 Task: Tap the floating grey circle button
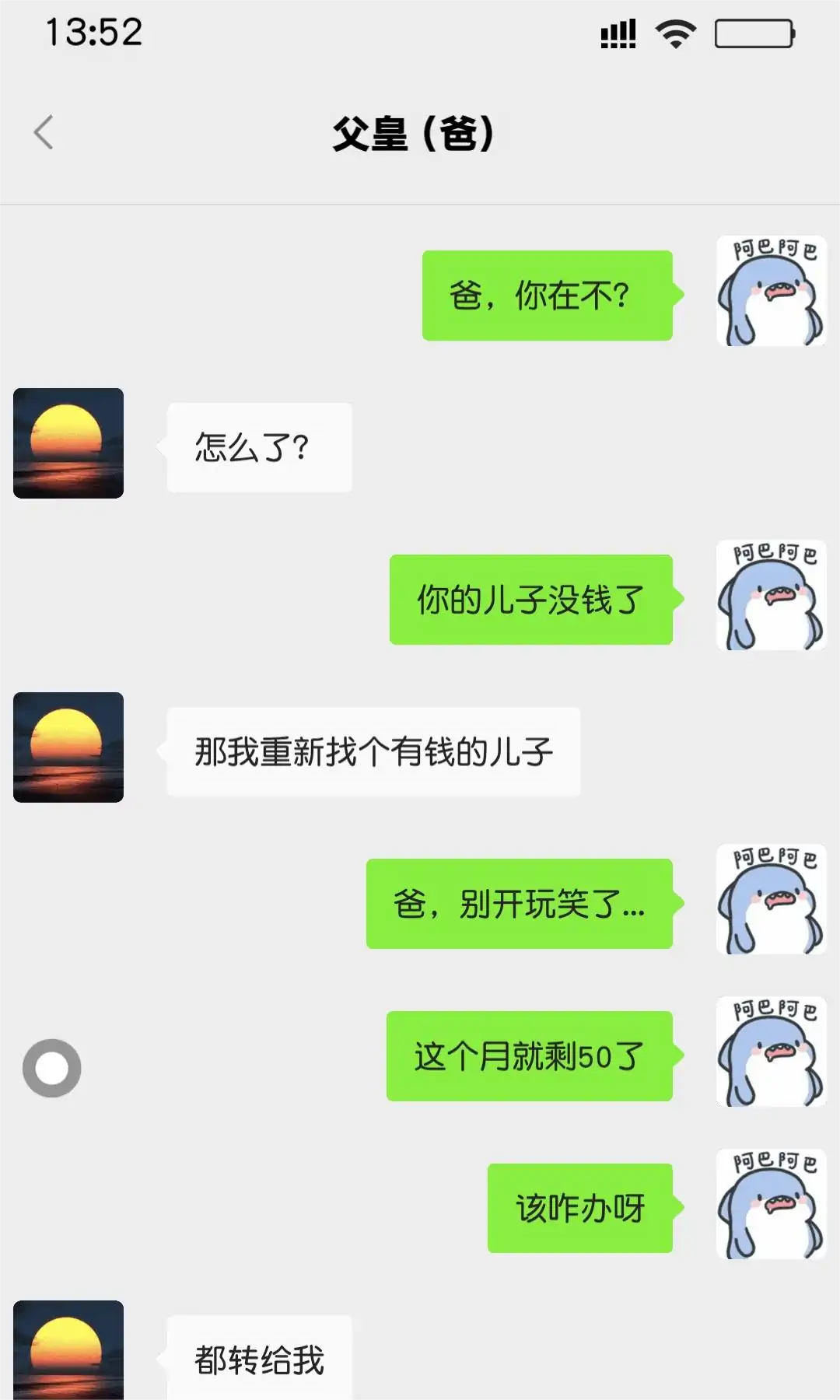click(52, 1068)
